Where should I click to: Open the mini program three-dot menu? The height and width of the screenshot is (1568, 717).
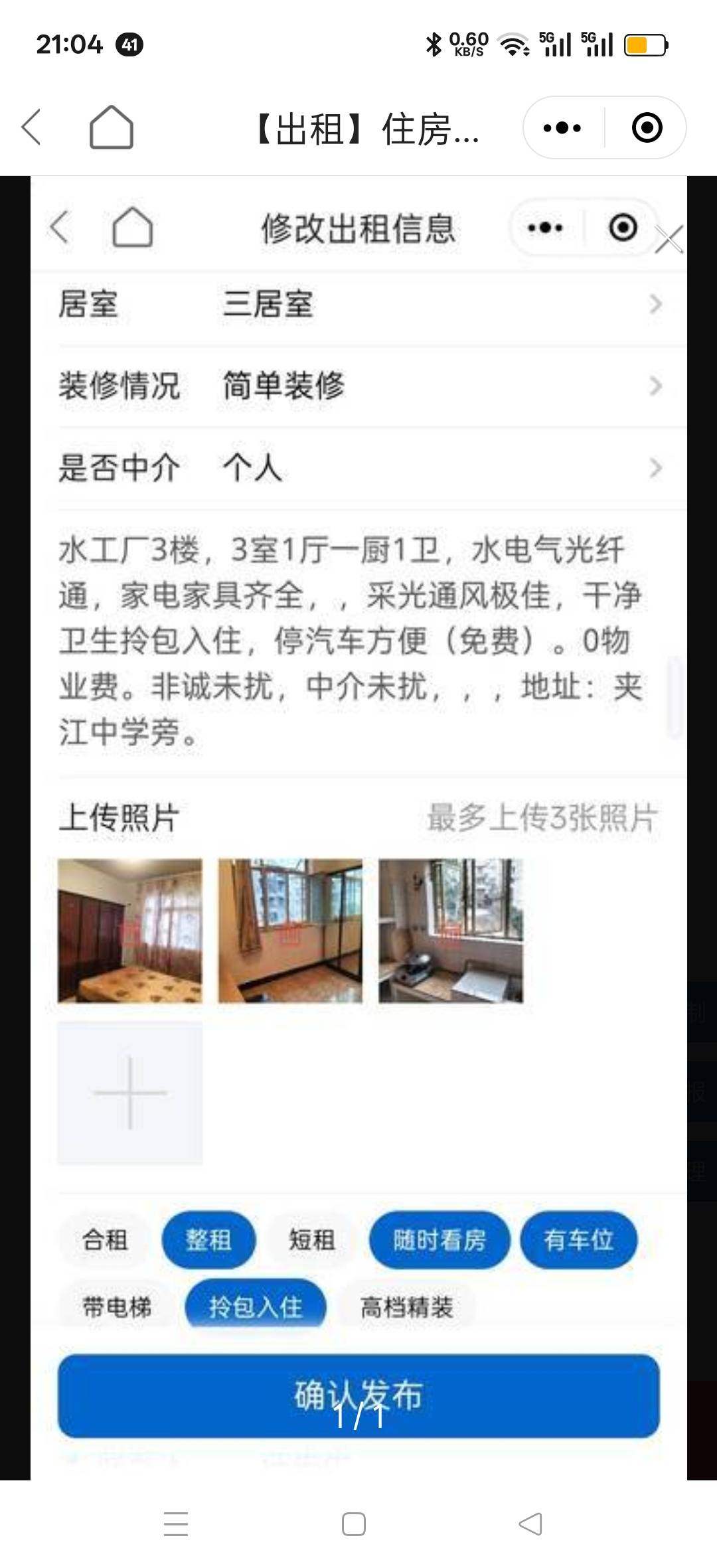pos(562,127)
